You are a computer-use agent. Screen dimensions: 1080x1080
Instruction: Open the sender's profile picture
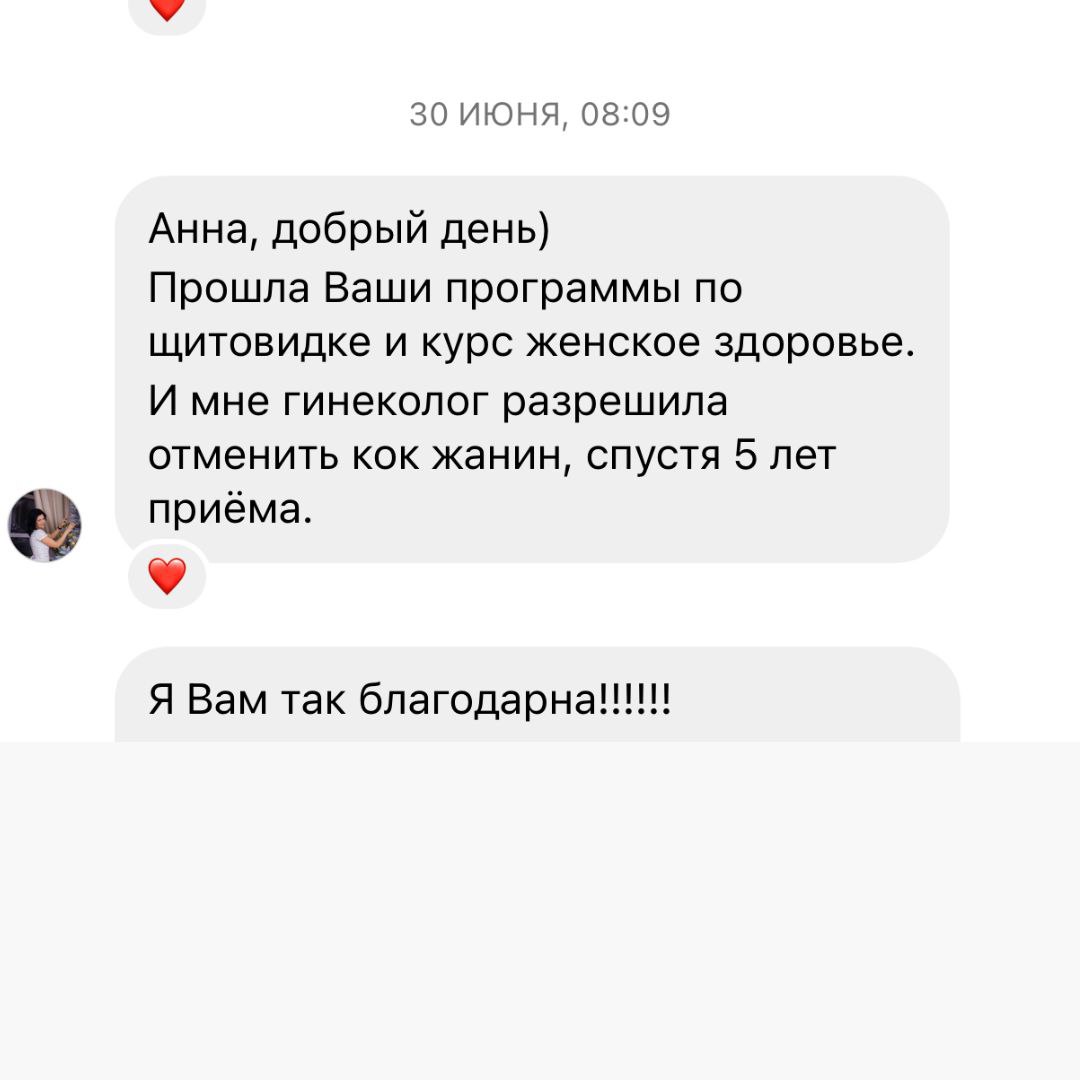pos(45,525)
